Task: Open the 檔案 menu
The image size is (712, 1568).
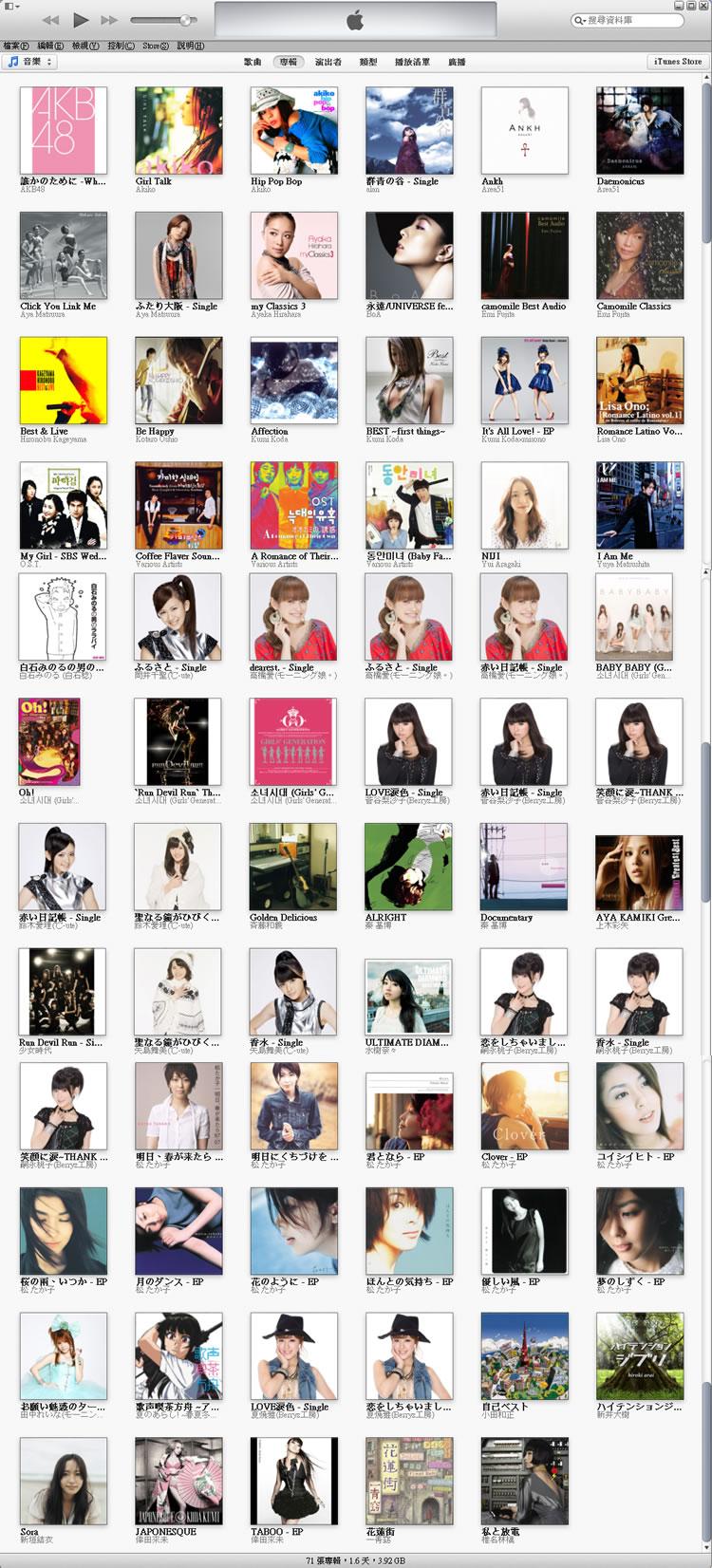Action: pos(16,46)
